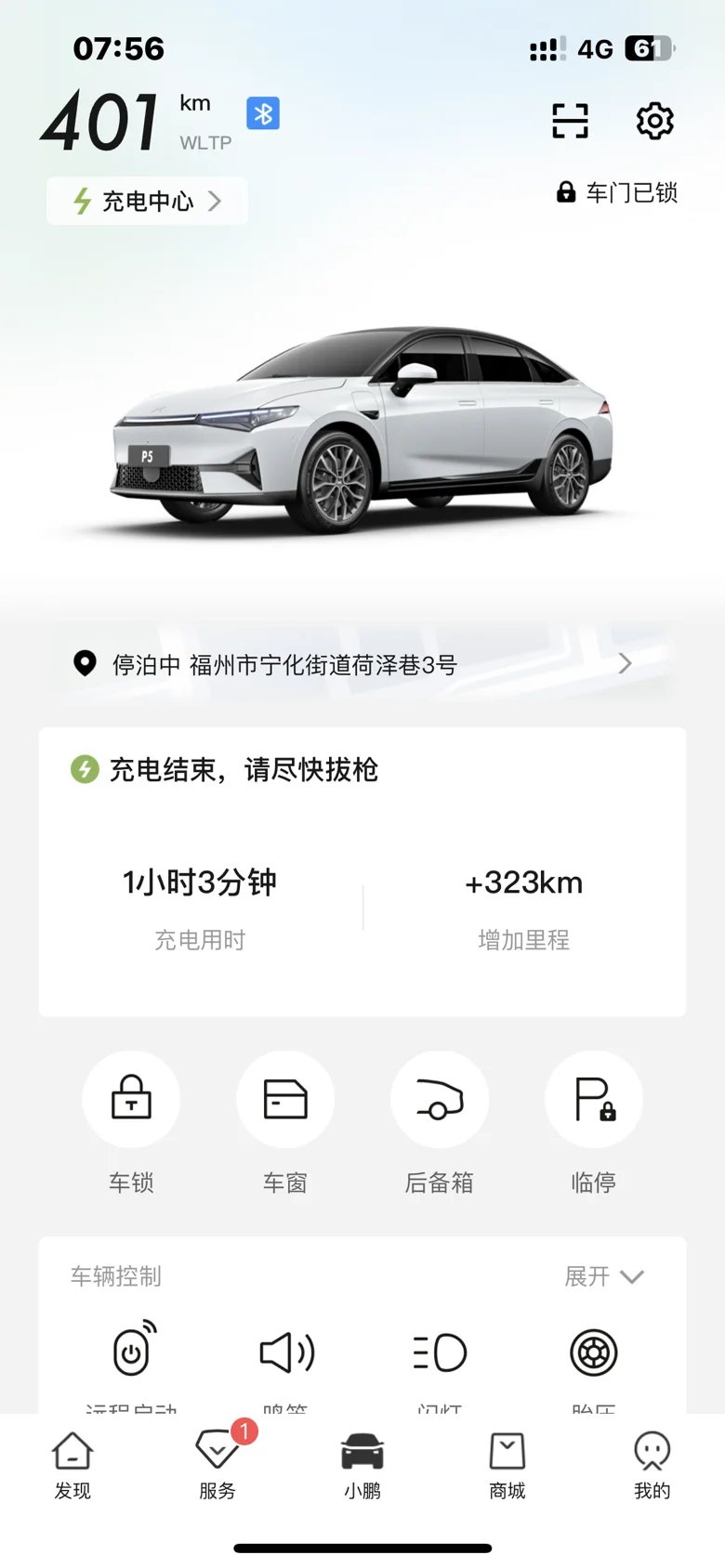This screenshot has width=725, height=1568.
Task: Open the scan code icon
Action: point(570,121)
